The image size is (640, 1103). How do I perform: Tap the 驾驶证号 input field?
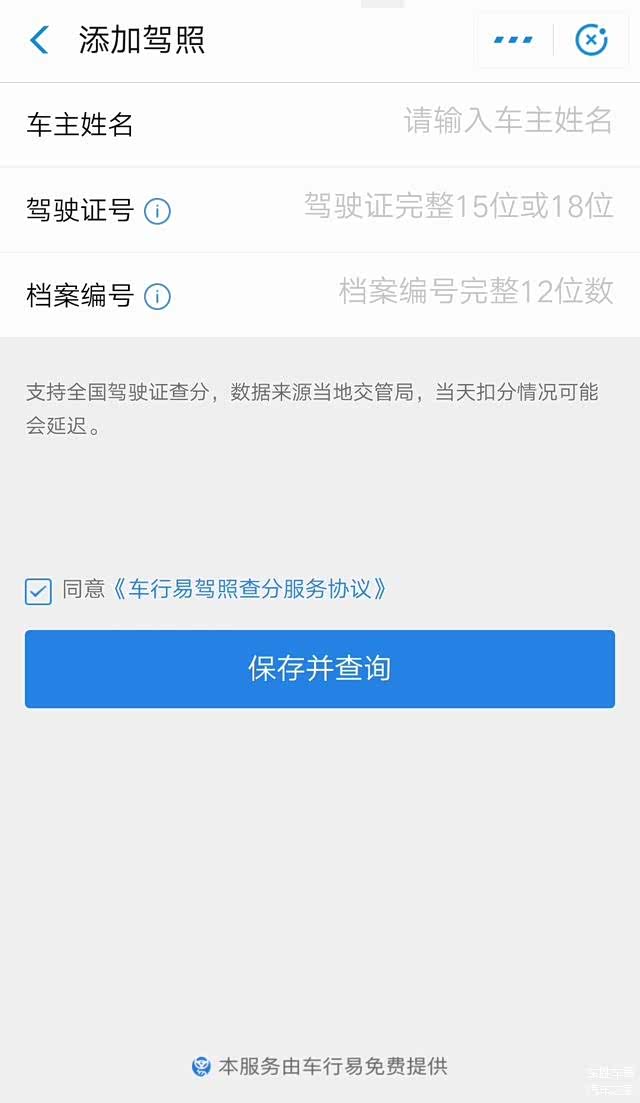tap(458, 207)
